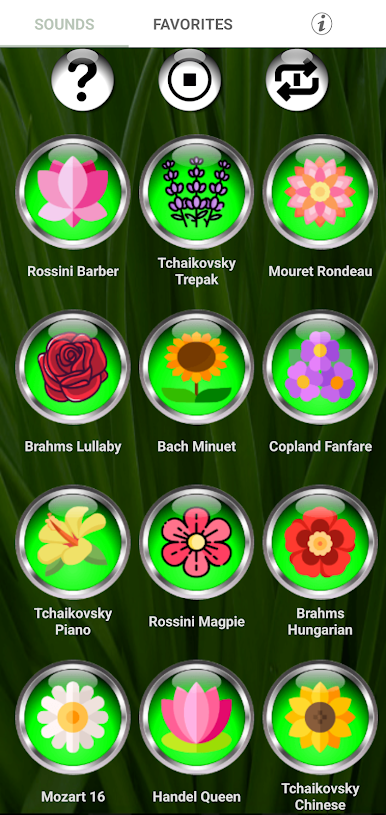Select the Sounds tab
This screenshot has height=815, width=386.
[x=64, y=24]
